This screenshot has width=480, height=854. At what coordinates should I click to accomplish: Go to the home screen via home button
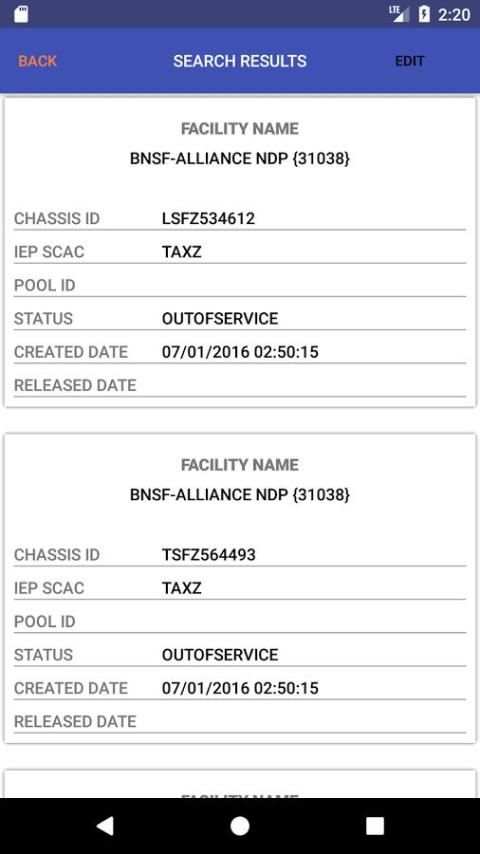pos(240,826)
